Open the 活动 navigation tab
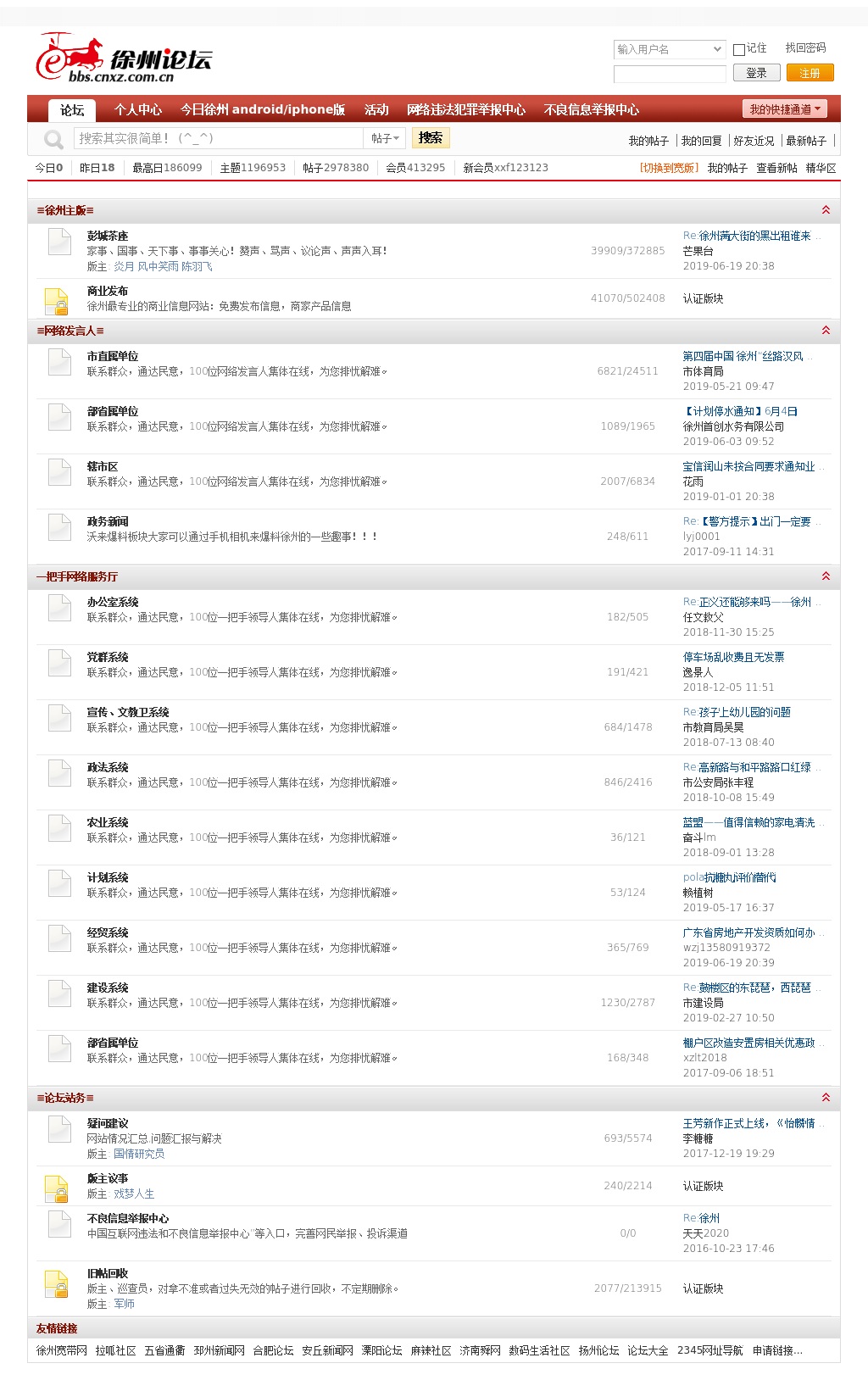The height and width of the screenshot is (1380, 868). click(376, 109)
